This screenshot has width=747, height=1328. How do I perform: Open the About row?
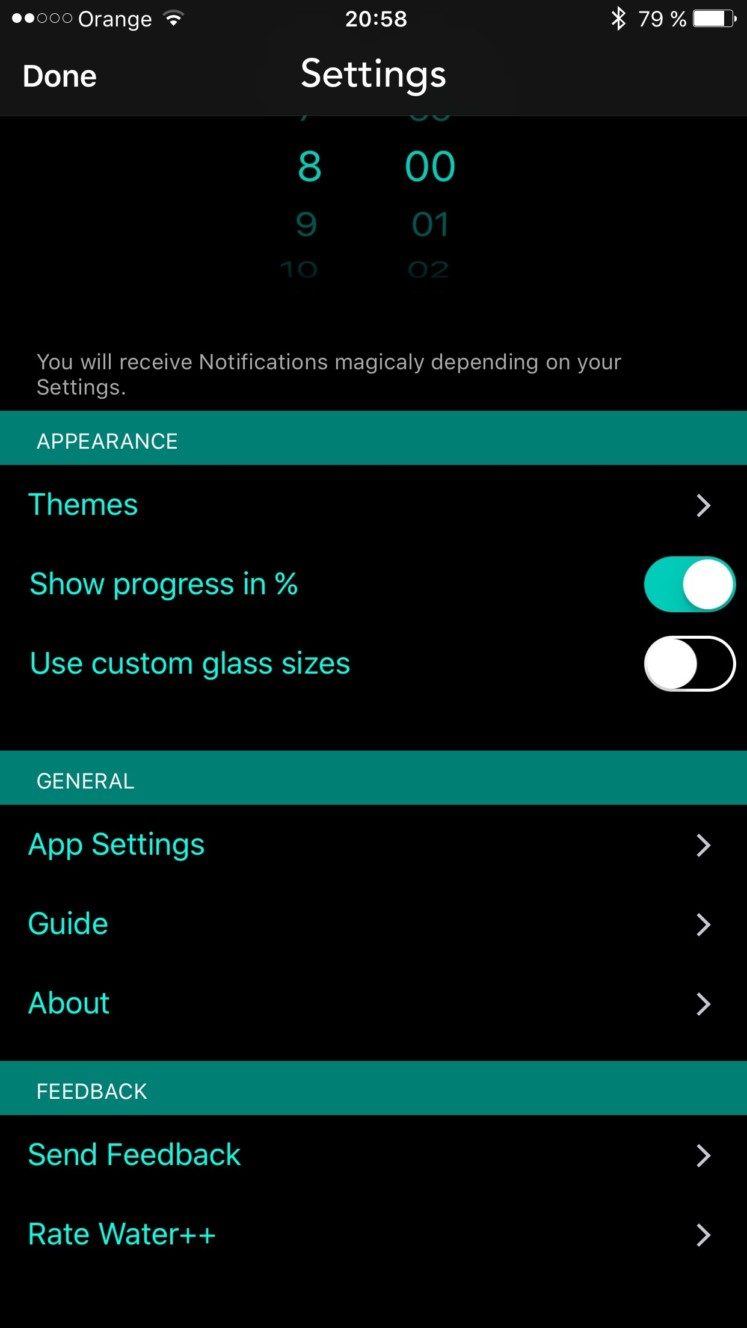click(373, 1004)
